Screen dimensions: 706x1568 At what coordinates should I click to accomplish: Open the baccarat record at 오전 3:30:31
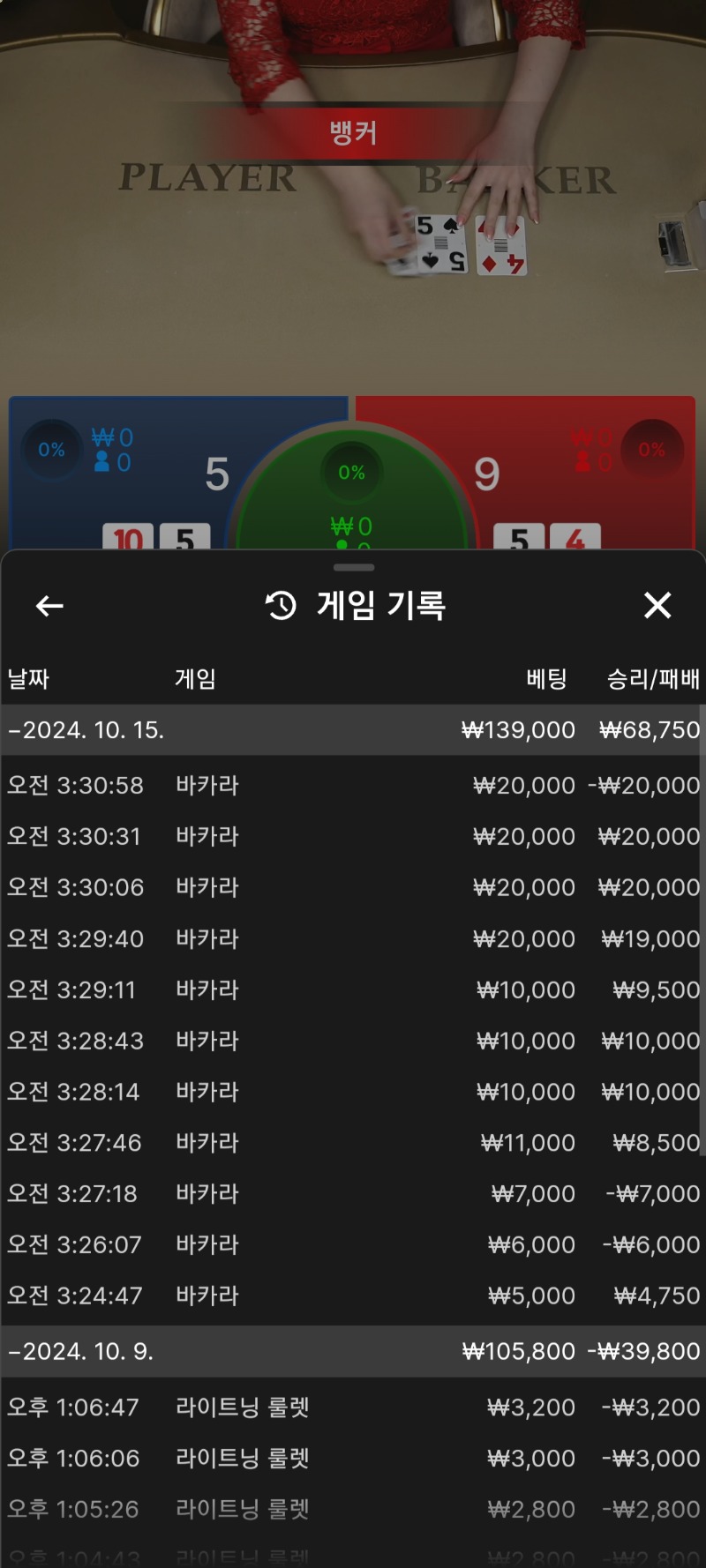click(x=353, y=836)
